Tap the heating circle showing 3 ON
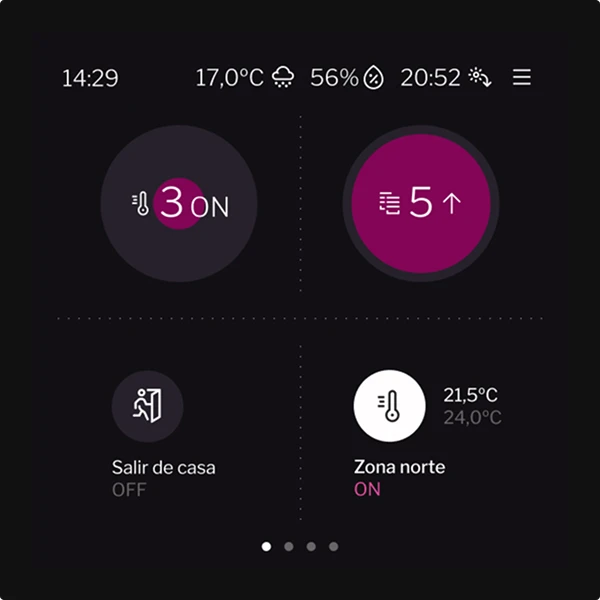Image resolution: width=600 pixels, height=600 pixels. (179, 204)
